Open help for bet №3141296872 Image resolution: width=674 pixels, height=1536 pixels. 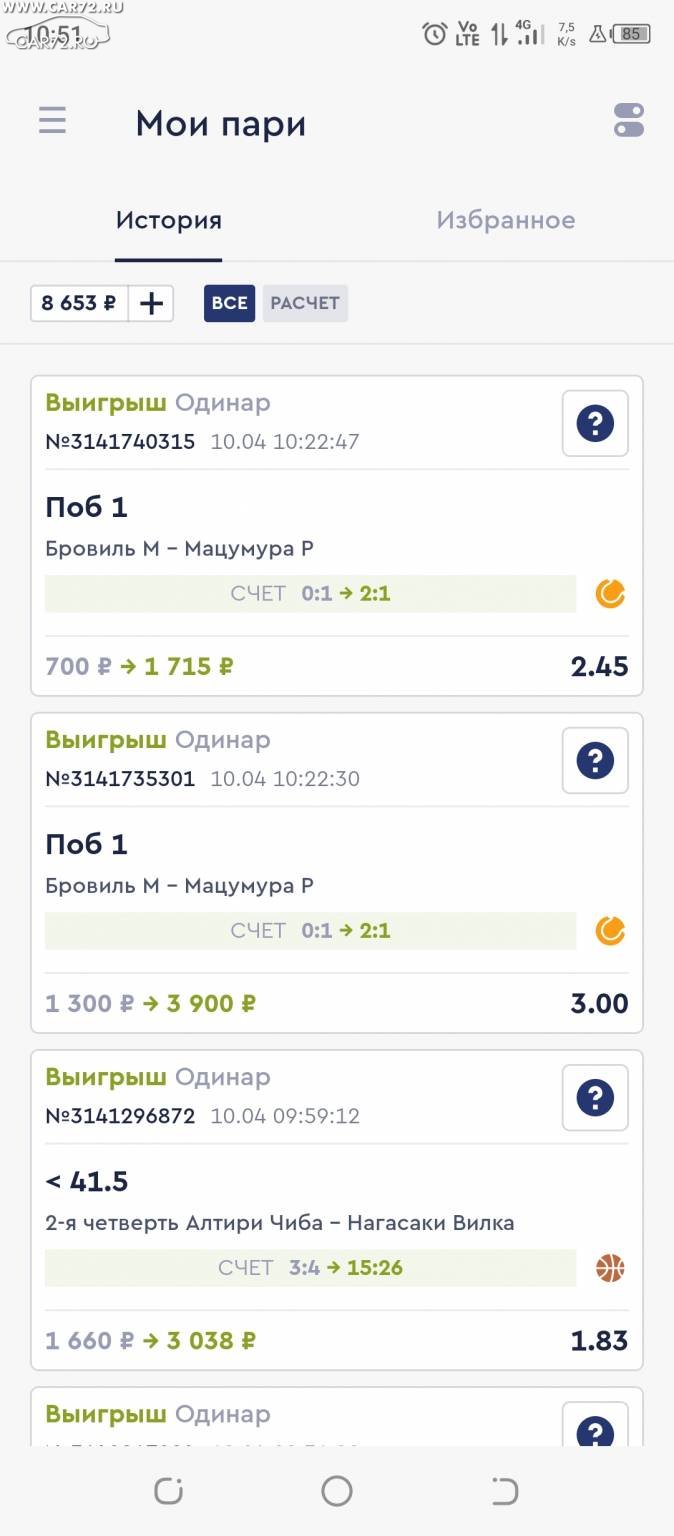595,1098
